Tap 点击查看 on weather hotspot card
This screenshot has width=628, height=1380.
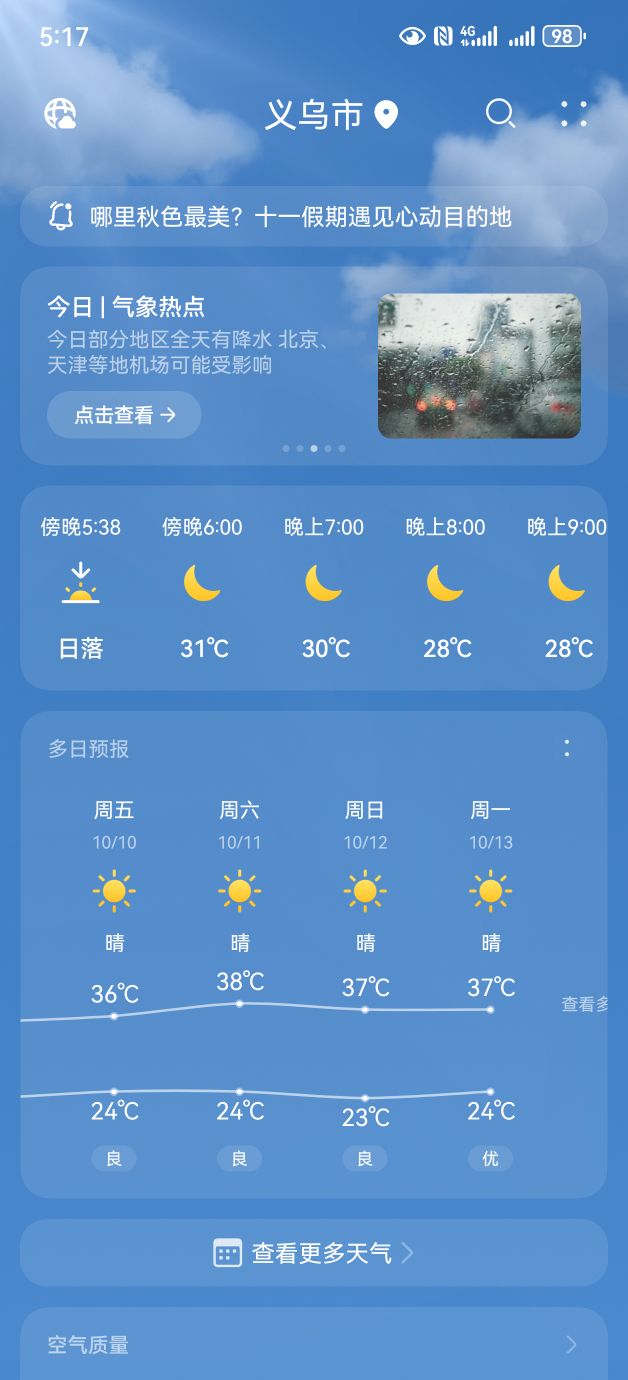pyautogui.click(x=124, y=415)
